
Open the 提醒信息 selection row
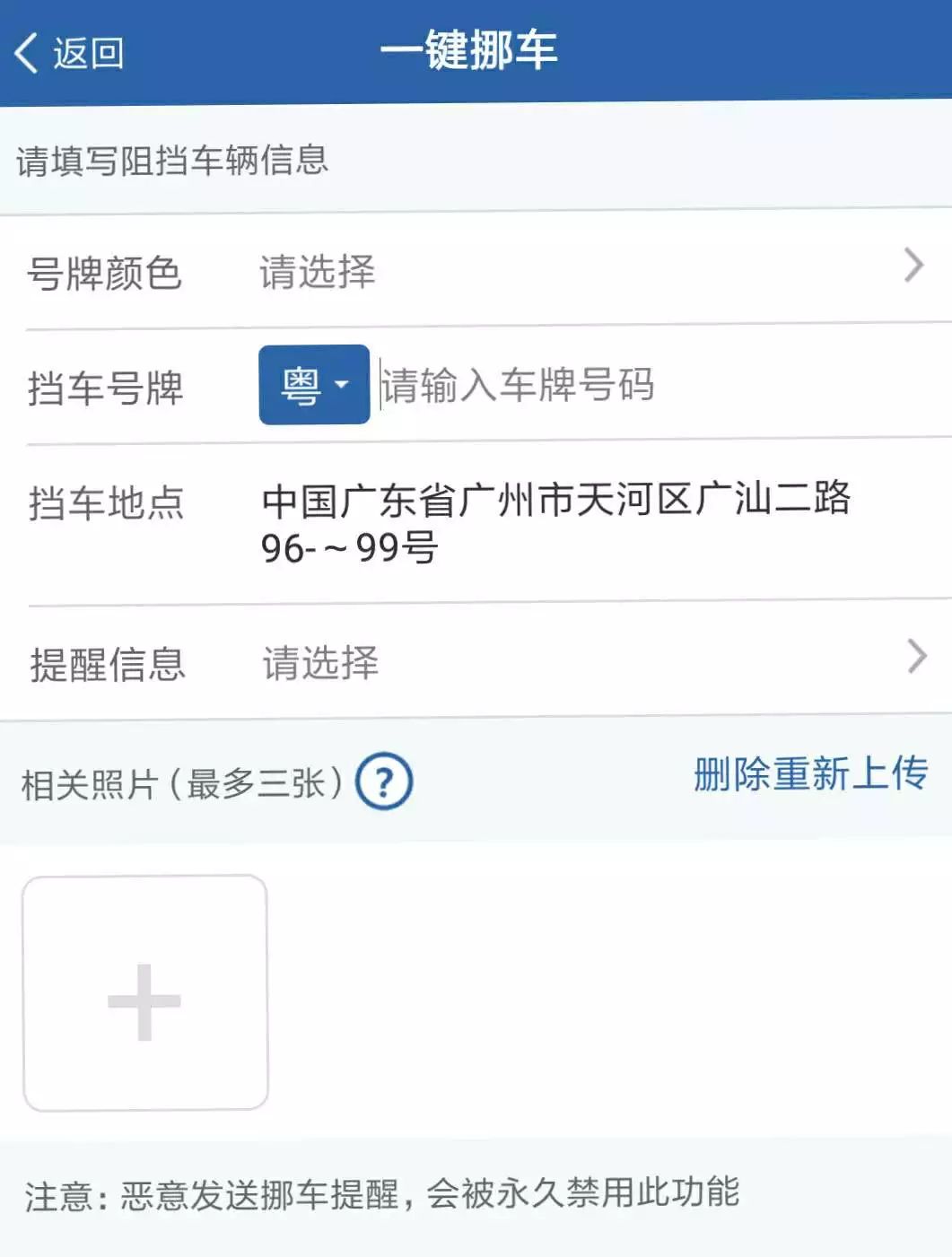click(476, 662)
